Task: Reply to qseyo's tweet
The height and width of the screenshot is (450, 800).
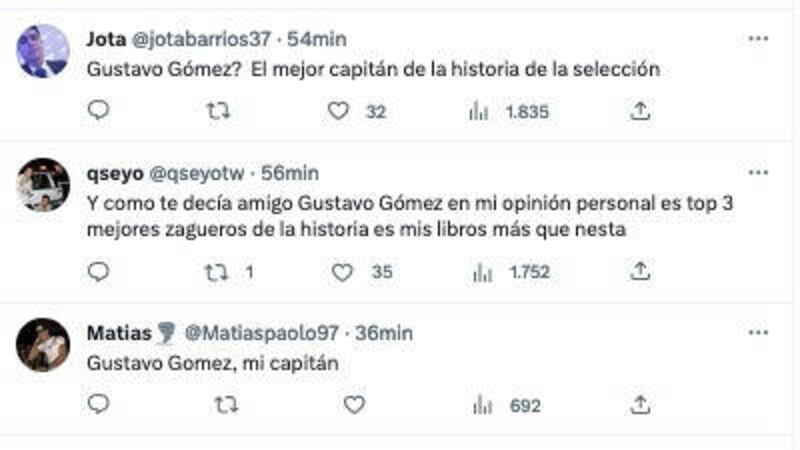Action: coord(98,271)
